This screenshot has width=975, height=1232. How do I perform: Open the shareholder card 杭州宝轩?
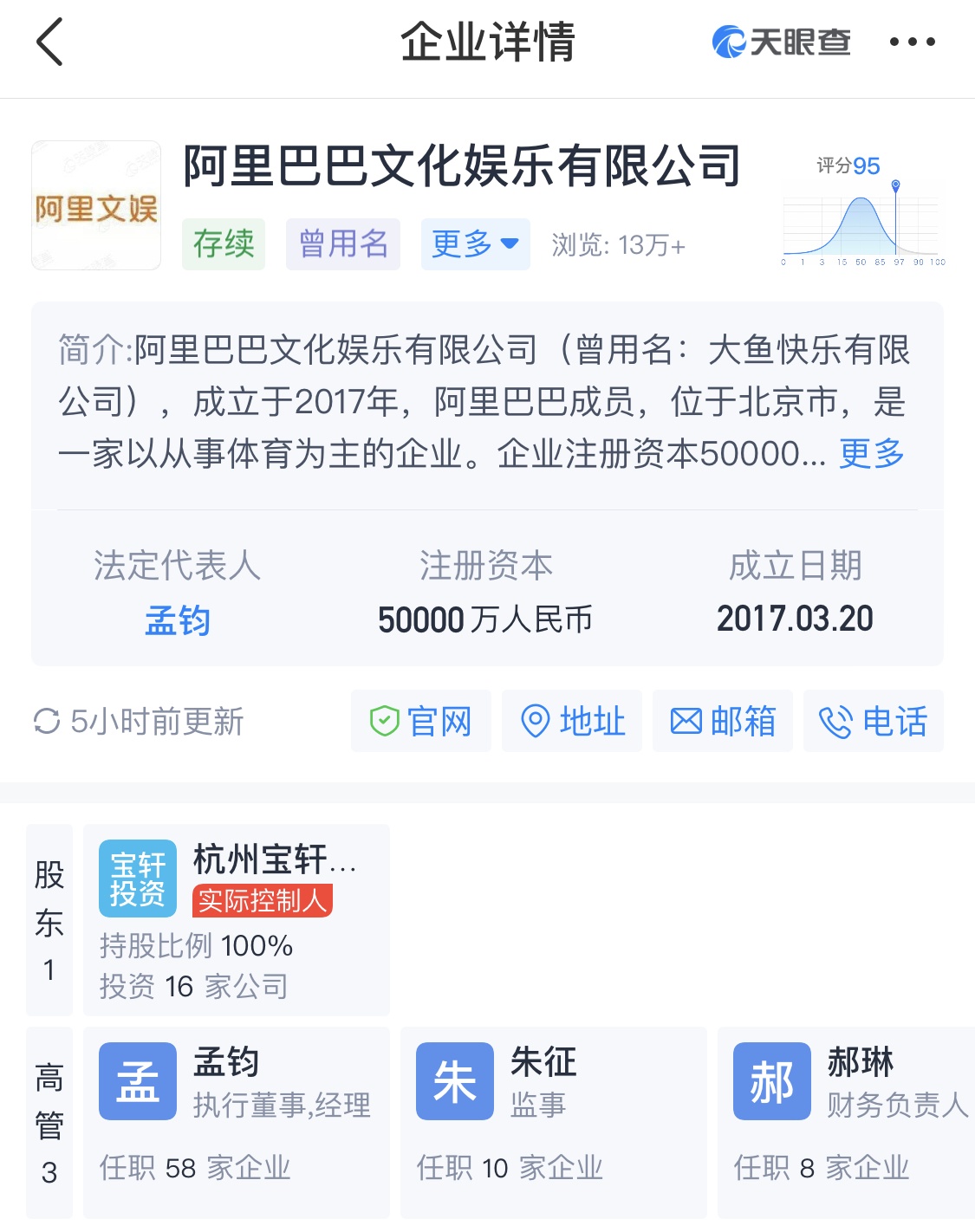click(x=236, y=920)
